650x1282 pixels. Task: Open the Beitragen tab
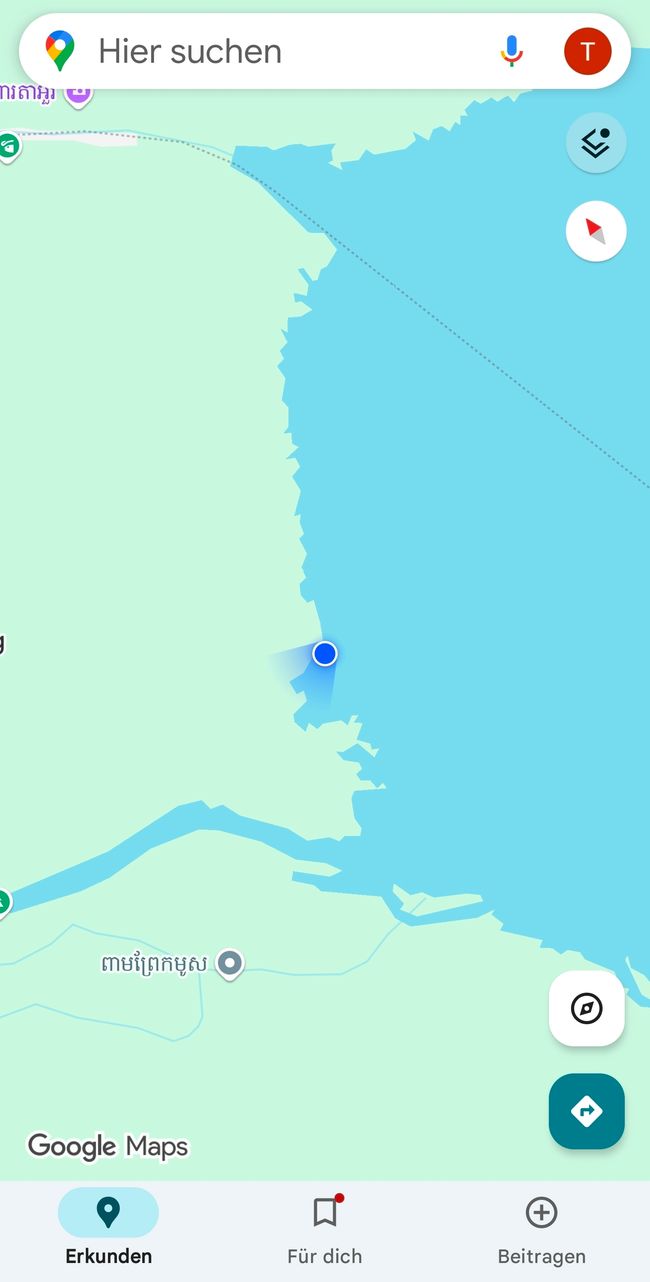(x=541, y=1228)
